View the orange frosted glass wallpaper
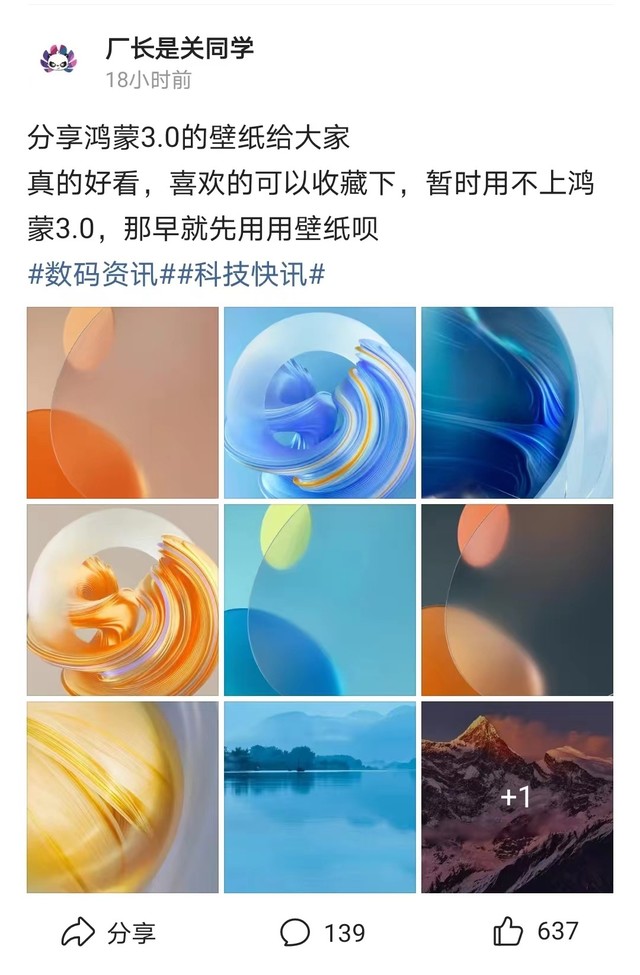 [122, 402]
